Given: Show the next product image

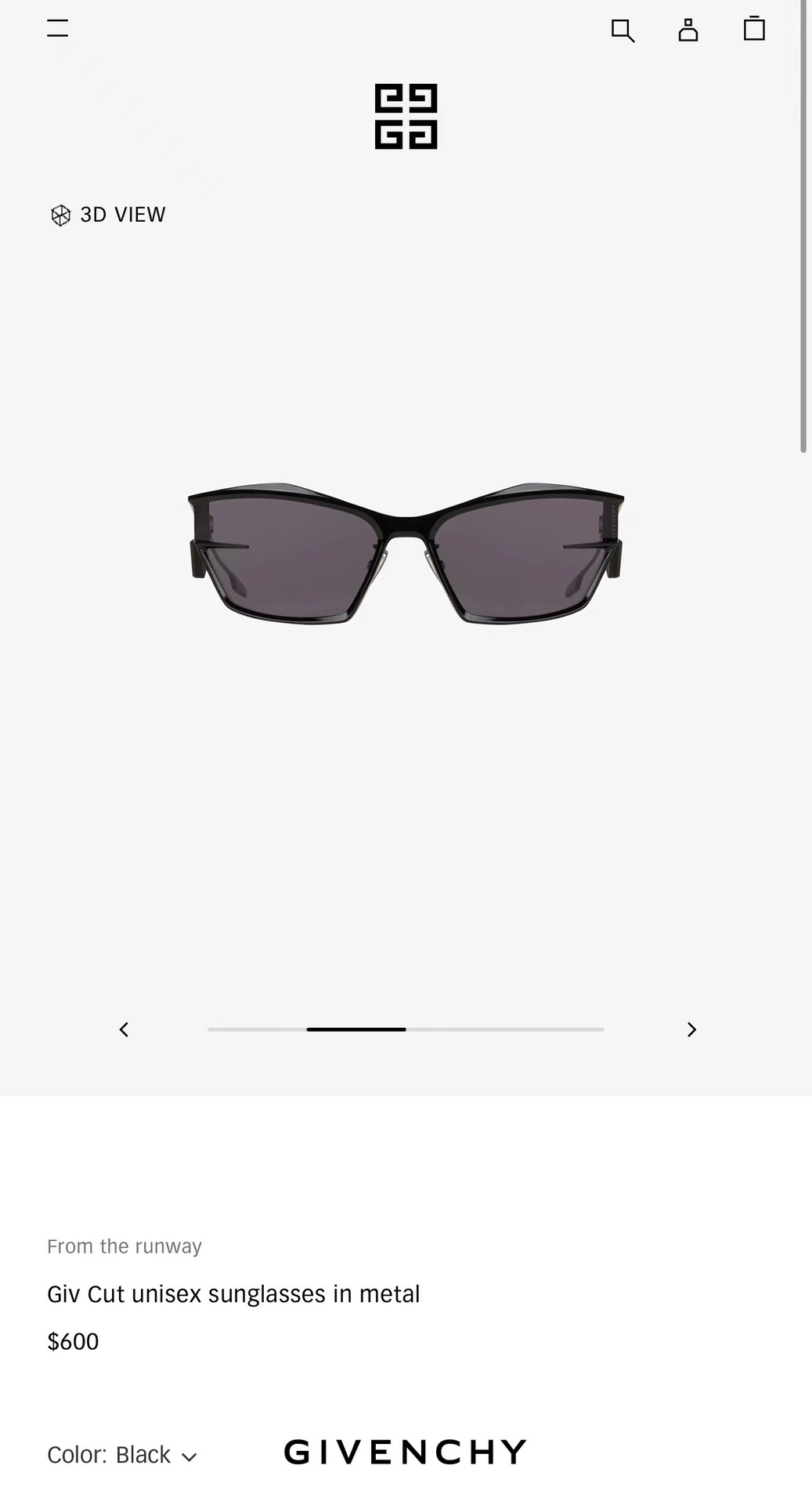Looking at the screenshot, I should 691,1029.
